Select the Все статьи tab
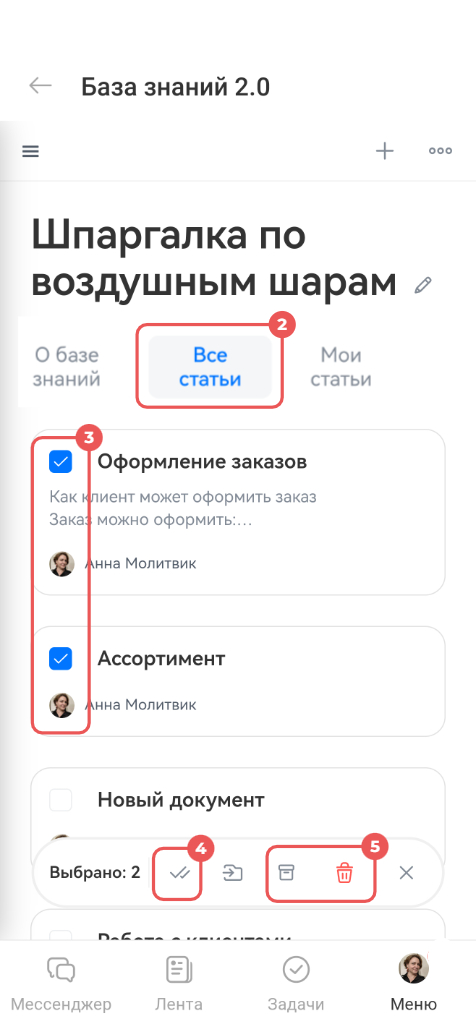The width and height of the screenshot is (476, 1024). point(210,367)
